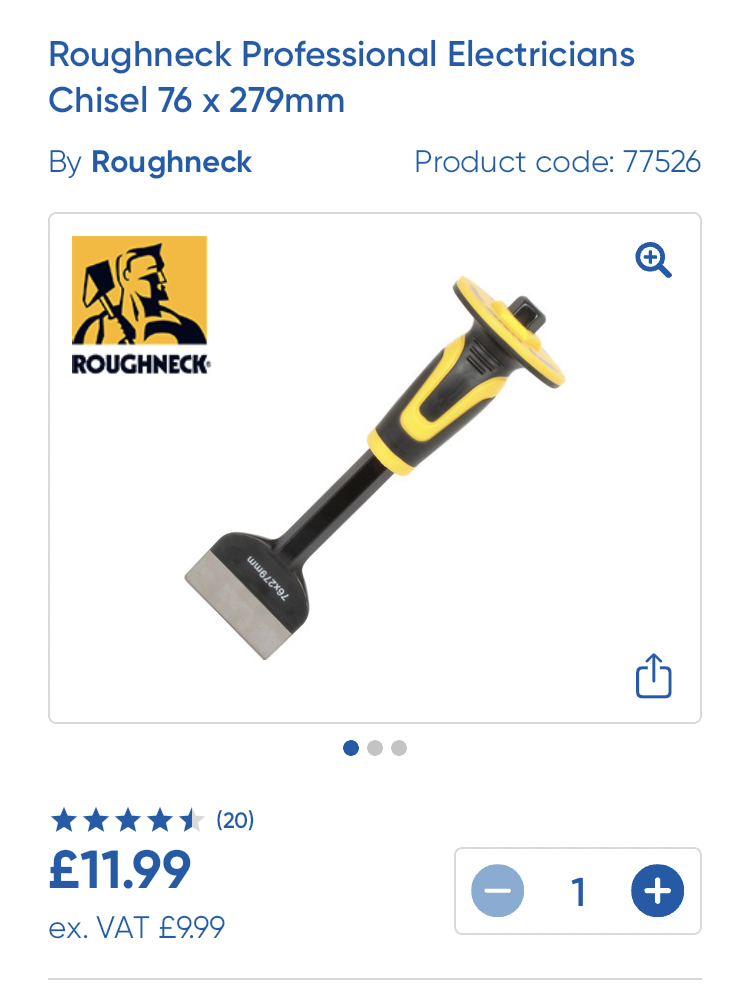Image resolution: width=750 pixels, height=992 pixels.
Task: Share this chisel product
Action: point(654,676)
